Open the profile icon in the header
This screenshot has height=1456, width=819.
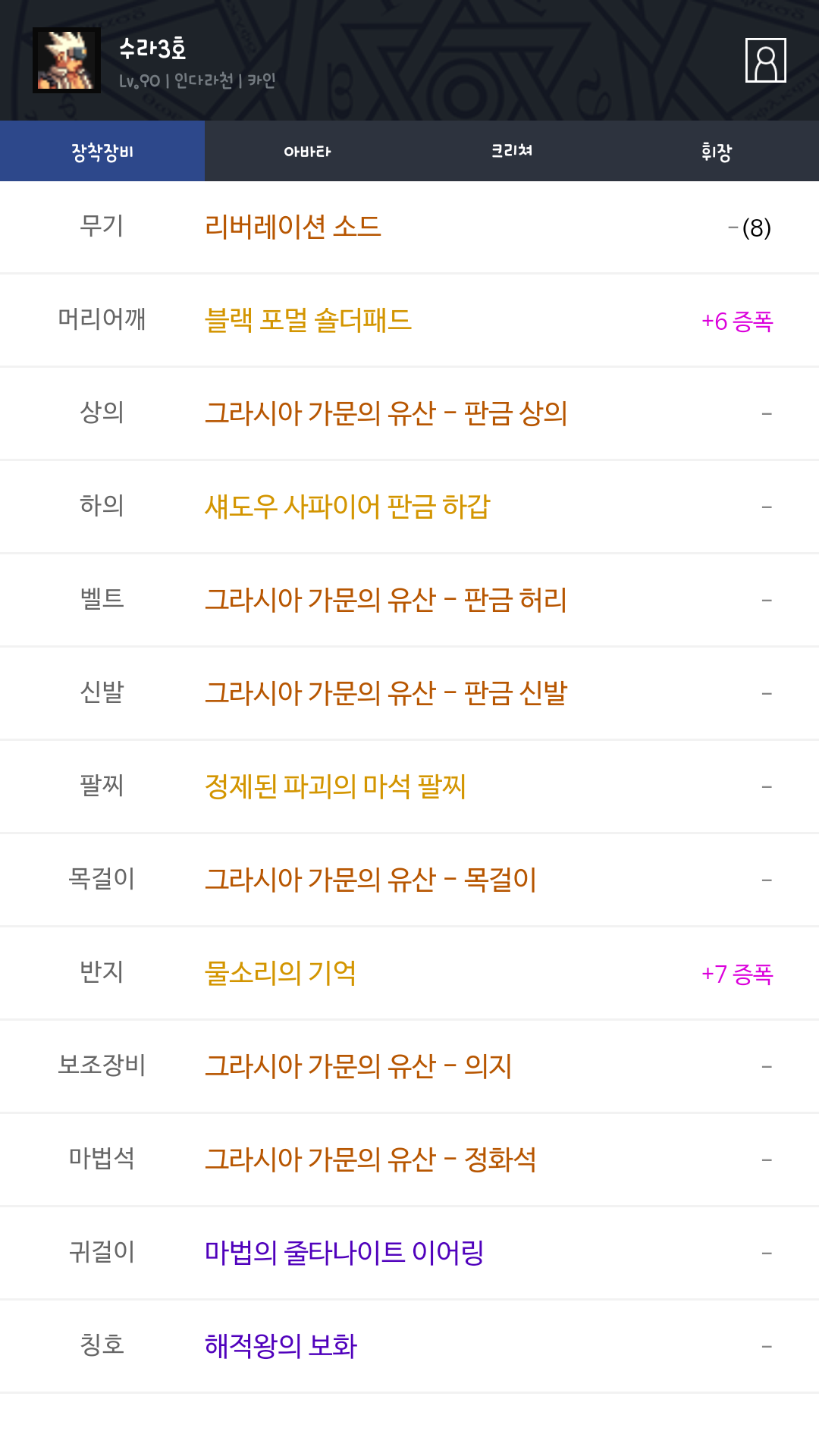click(x=765, y=60)
